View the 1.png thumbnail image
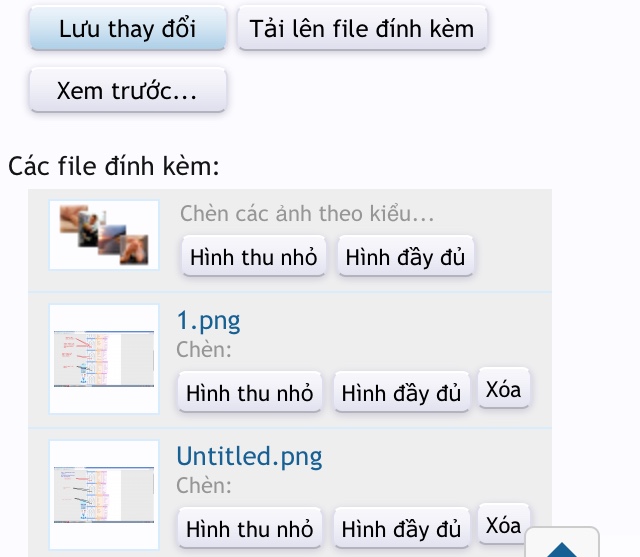 click(104, 358)
